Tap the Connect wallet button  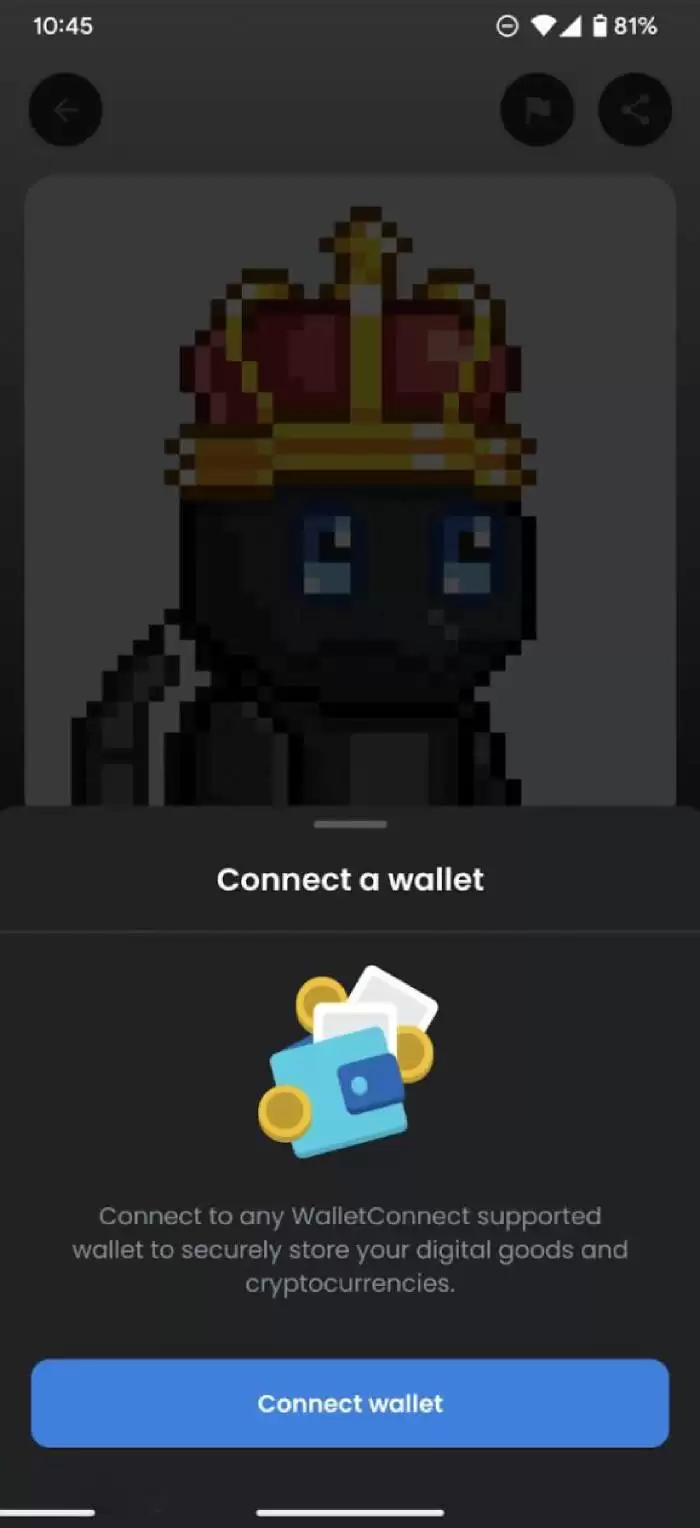click(350, 1402)
